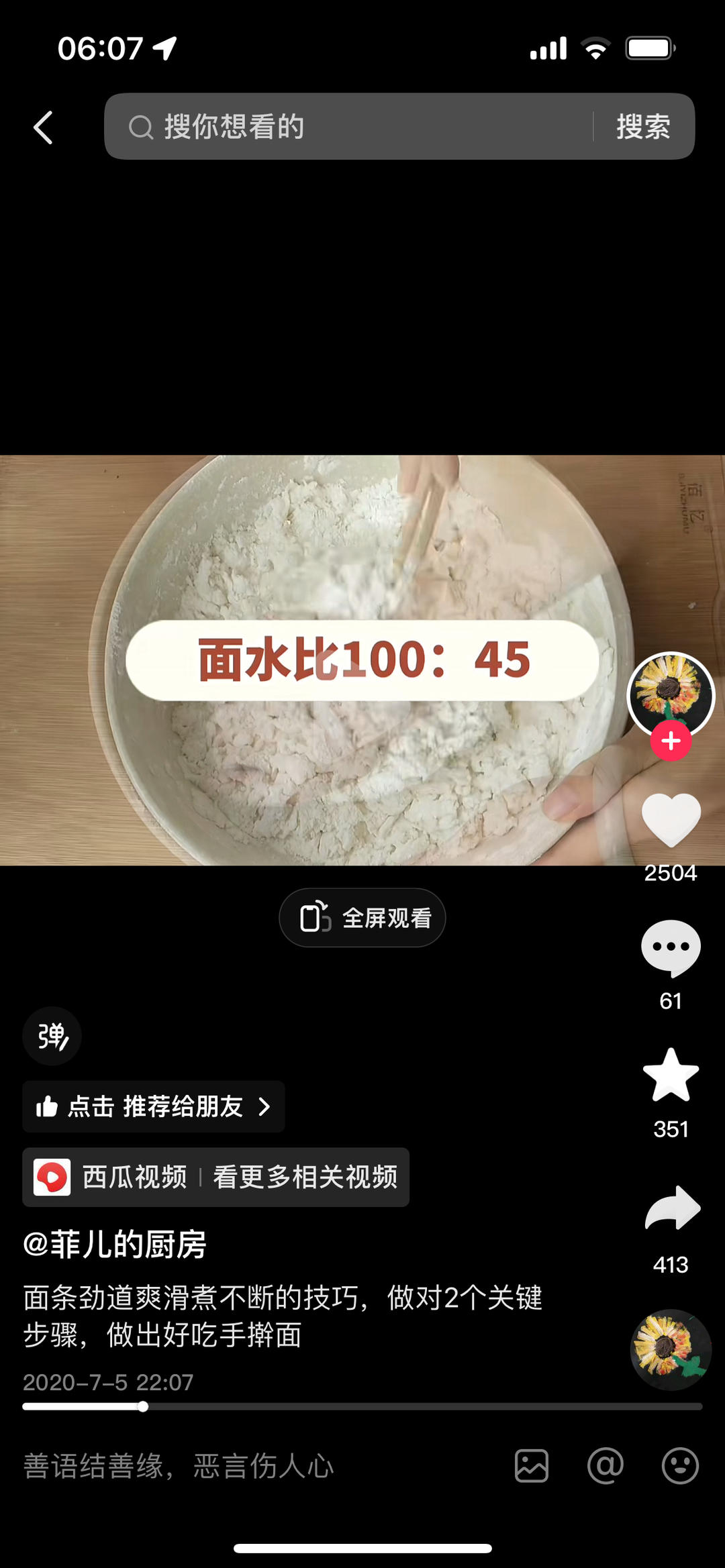This screenshot has width=725, height=1568.
Task: Tap 全屏观看 to watch fullscreen
Action: pos(362,918)
